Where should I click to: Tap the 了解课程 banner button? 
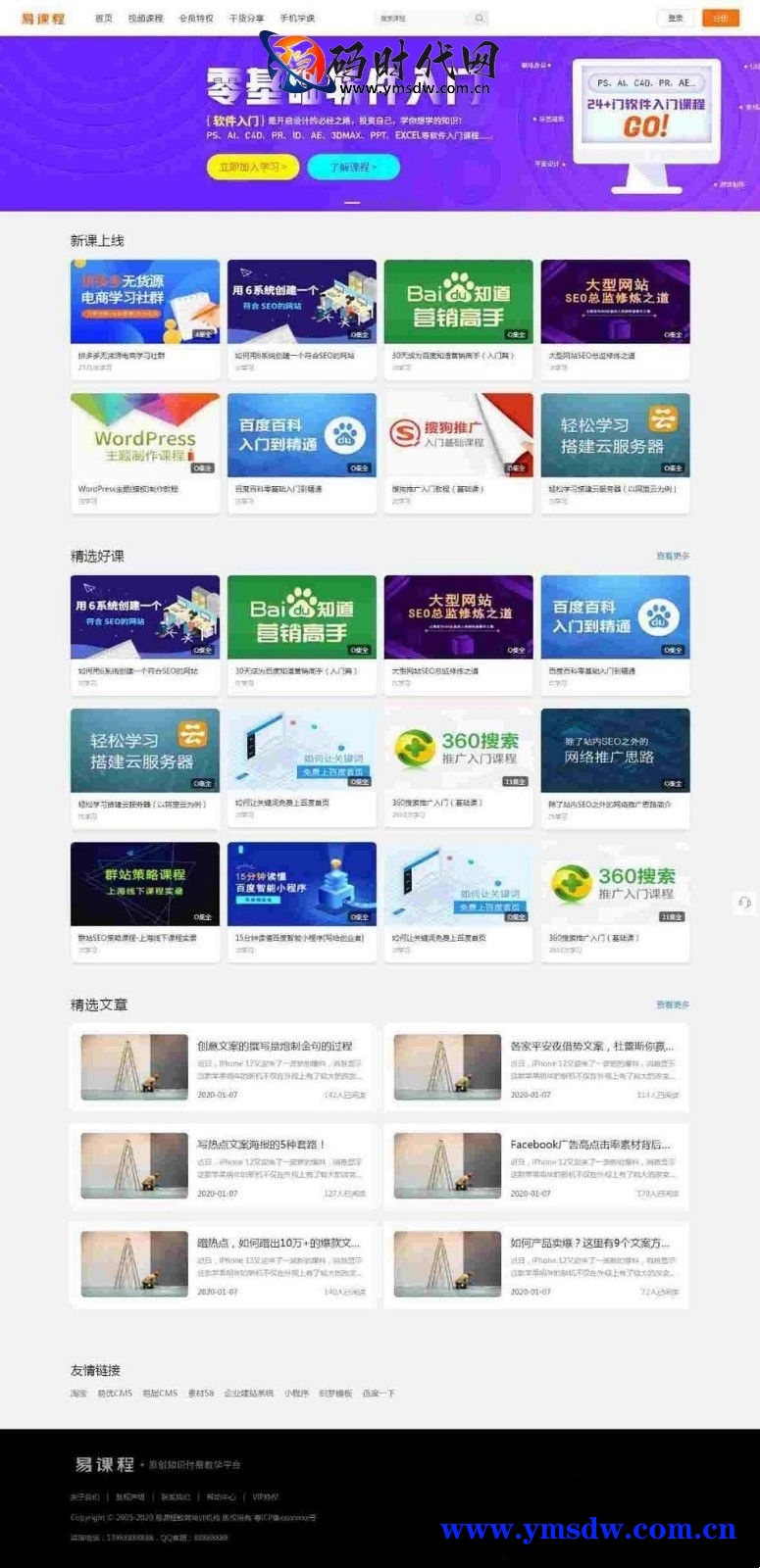click(x=353, y=168)
